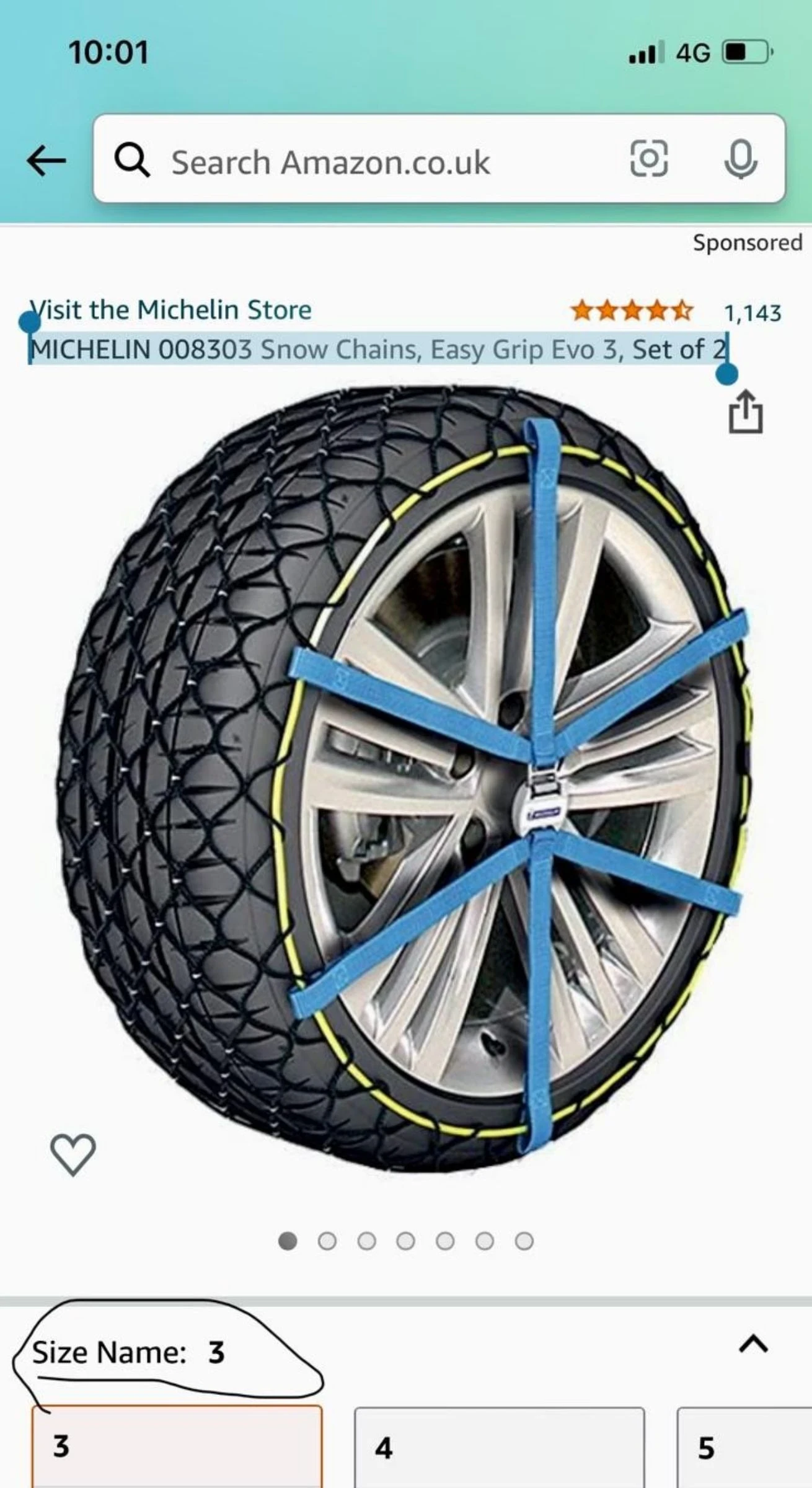The image size is (812, 1488).
Task: Tap the Sponsored label
Action: click(x=748, y=243)
